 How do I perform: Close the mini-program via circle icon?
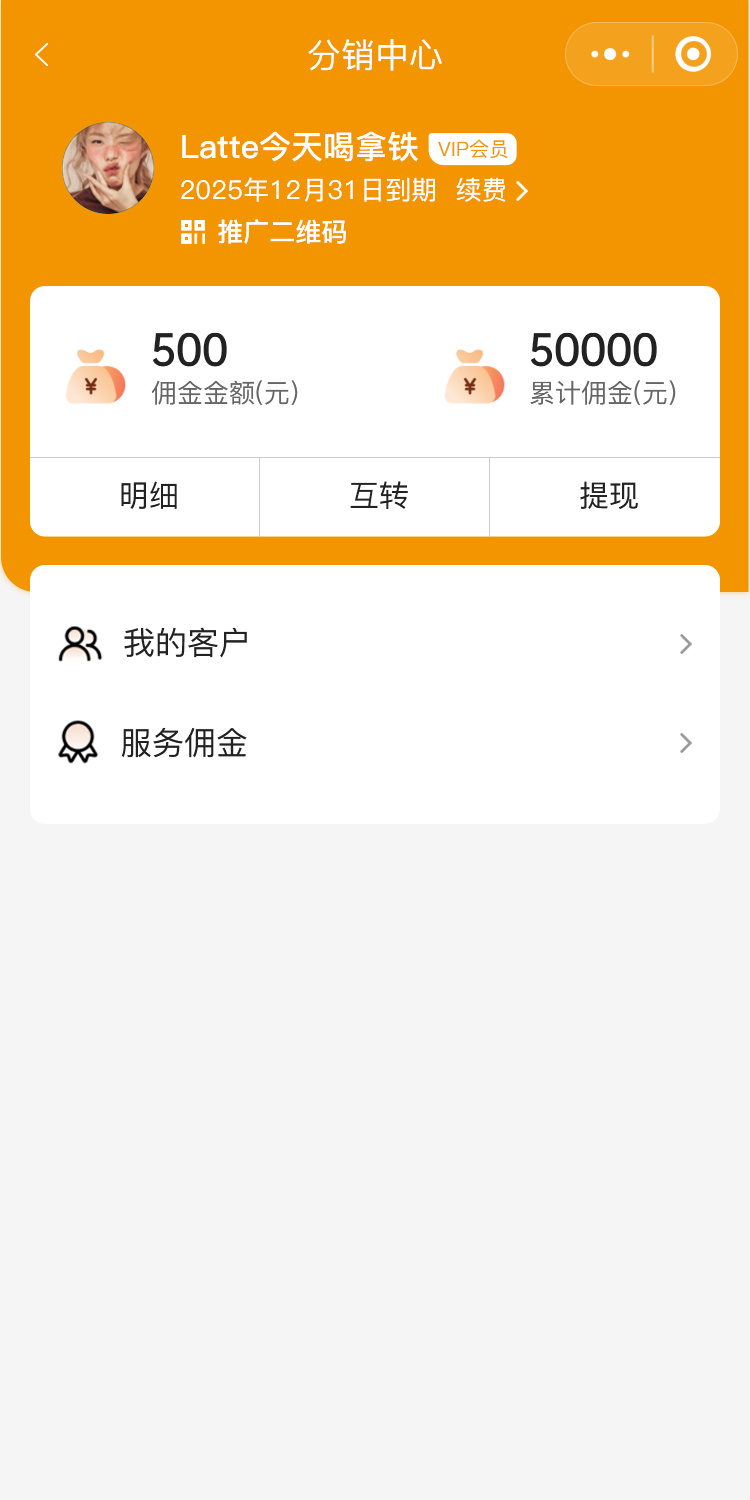(x=693, y=54)
